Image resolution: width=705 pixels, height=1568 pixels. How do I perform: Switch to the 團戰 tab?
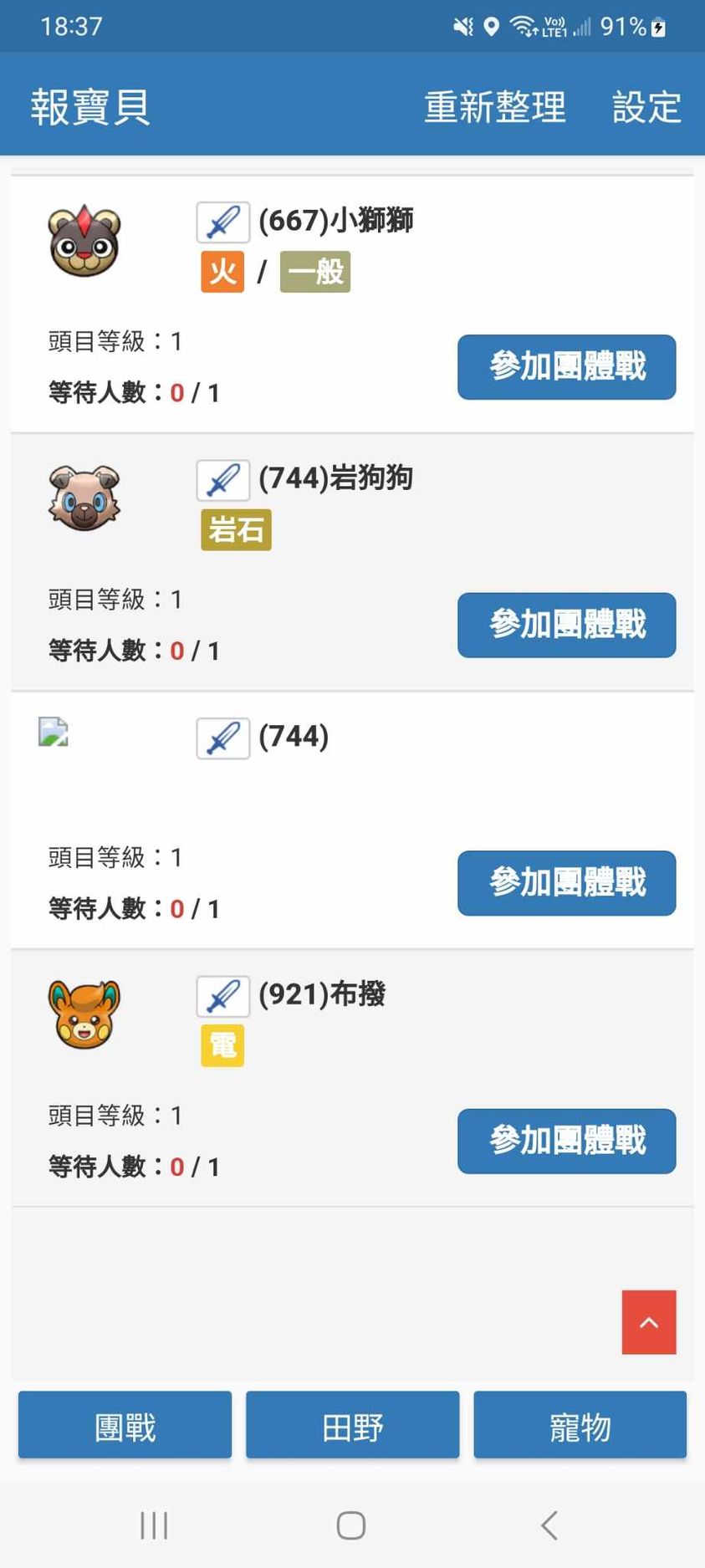pyautogui.click(x=125, y=1427)
